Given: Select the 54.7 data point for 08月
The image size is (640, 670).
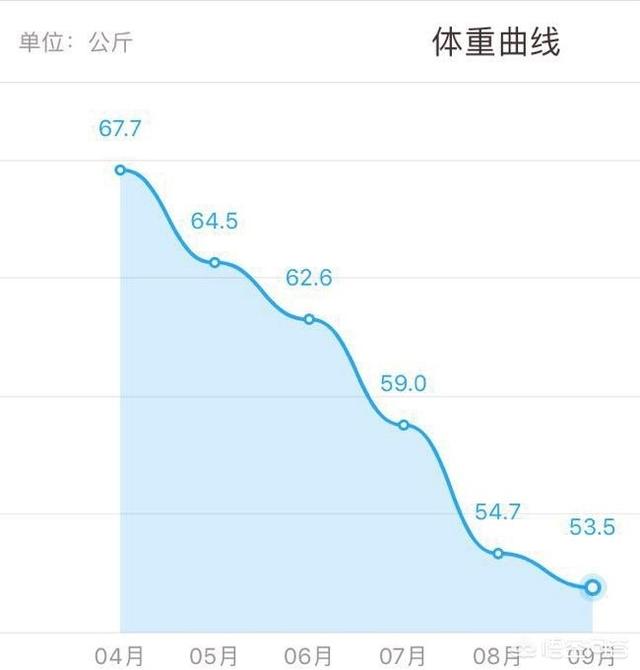Looking at the screenshot, I should pyautogui.click(x=498, y=553).
